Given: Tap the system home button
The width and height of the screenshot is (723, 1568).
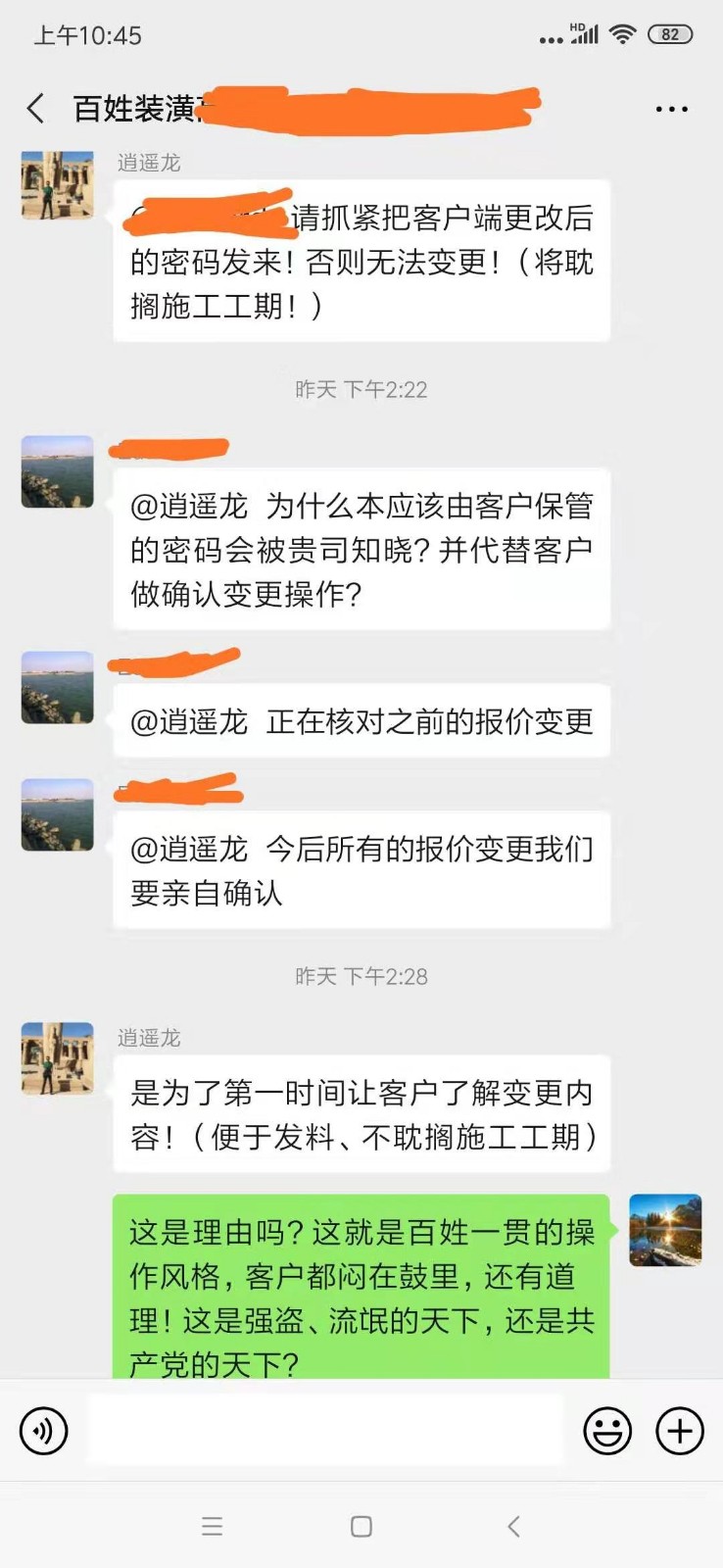Looking at the screenshot, I should click(361, 1526).
